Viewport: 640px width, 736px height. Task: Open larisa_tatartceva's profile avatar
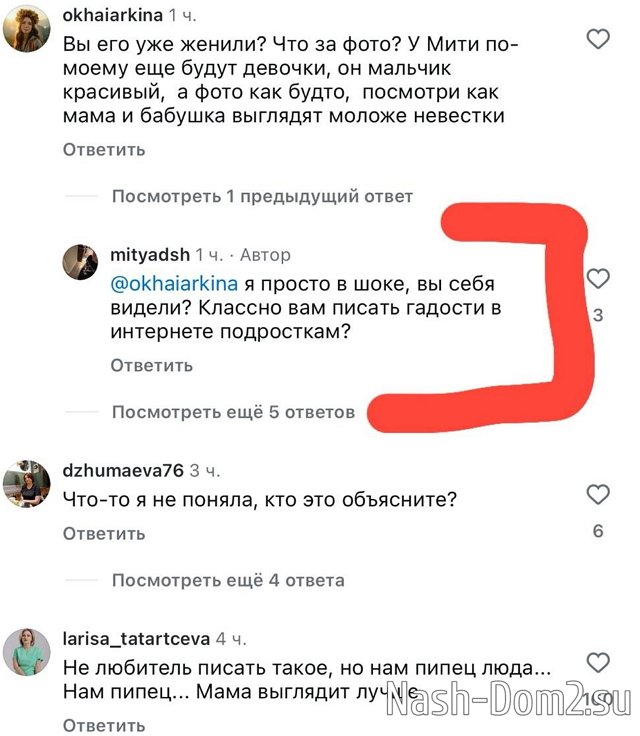[27, 652]
